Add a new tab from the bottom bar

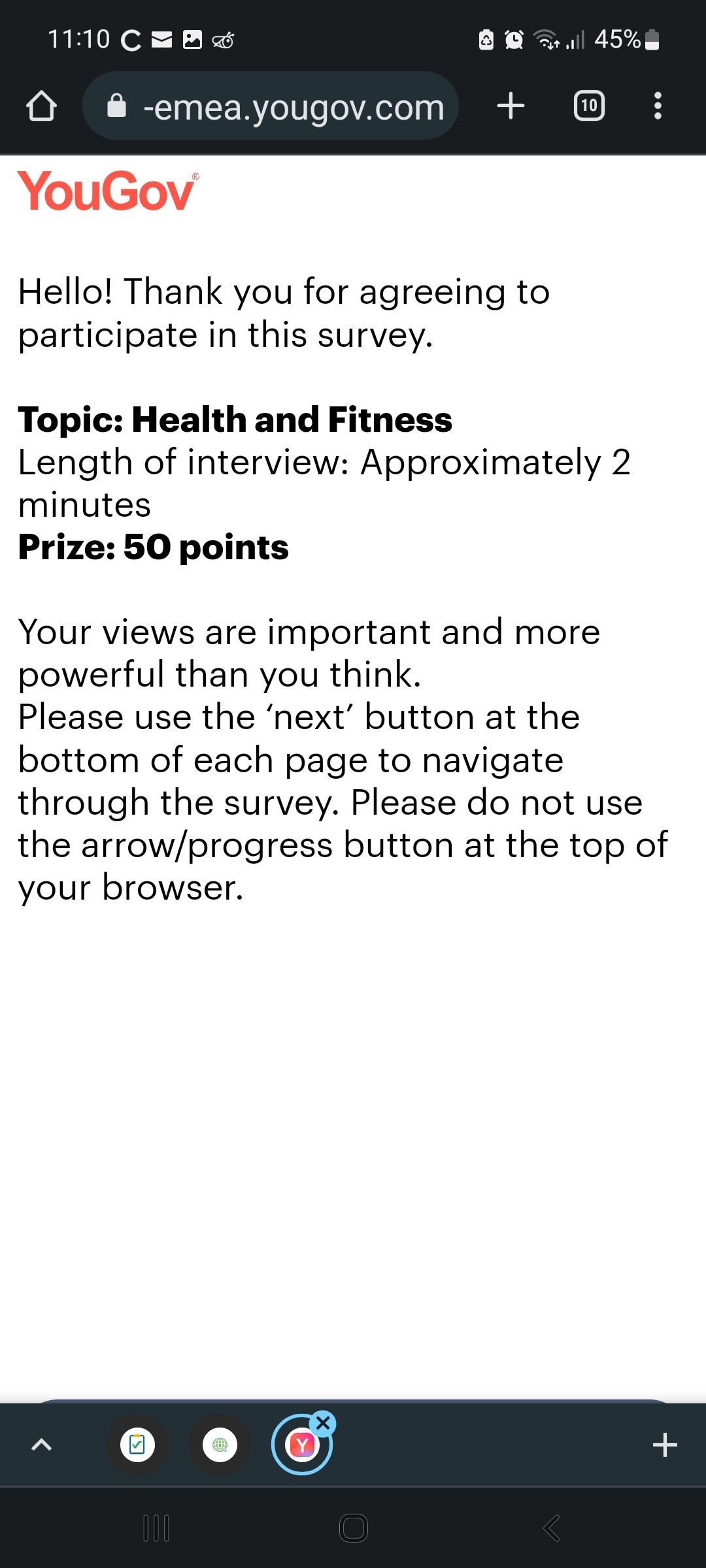[665, 1445]
